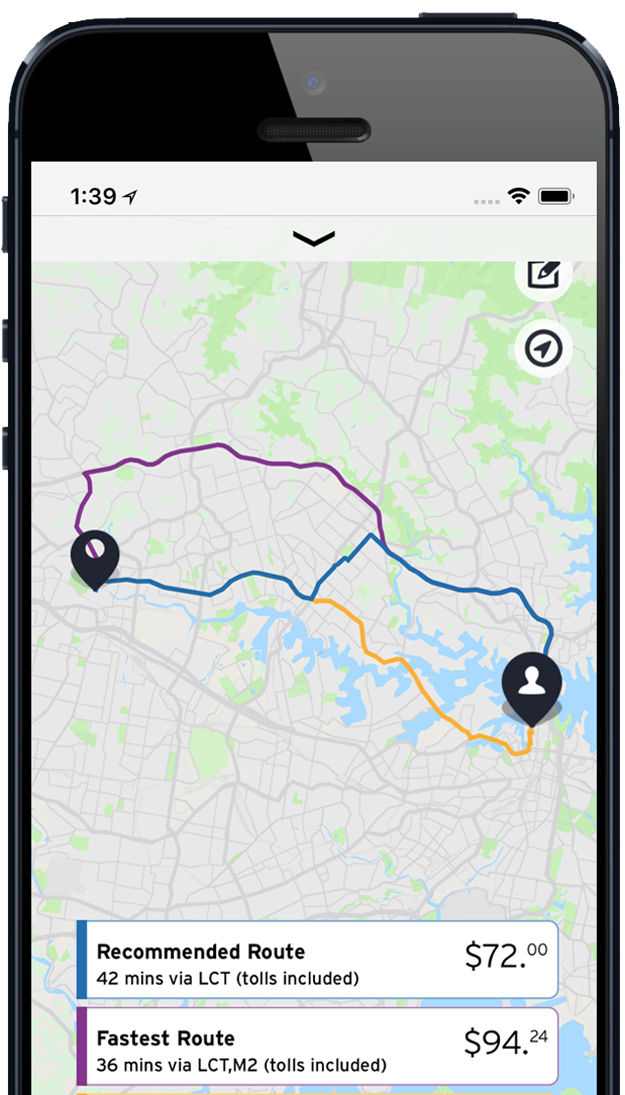Tap the person marker on the map
The width and height of the screenshot is (625, 1095).
pyautogui.click(x=531, y=685)
